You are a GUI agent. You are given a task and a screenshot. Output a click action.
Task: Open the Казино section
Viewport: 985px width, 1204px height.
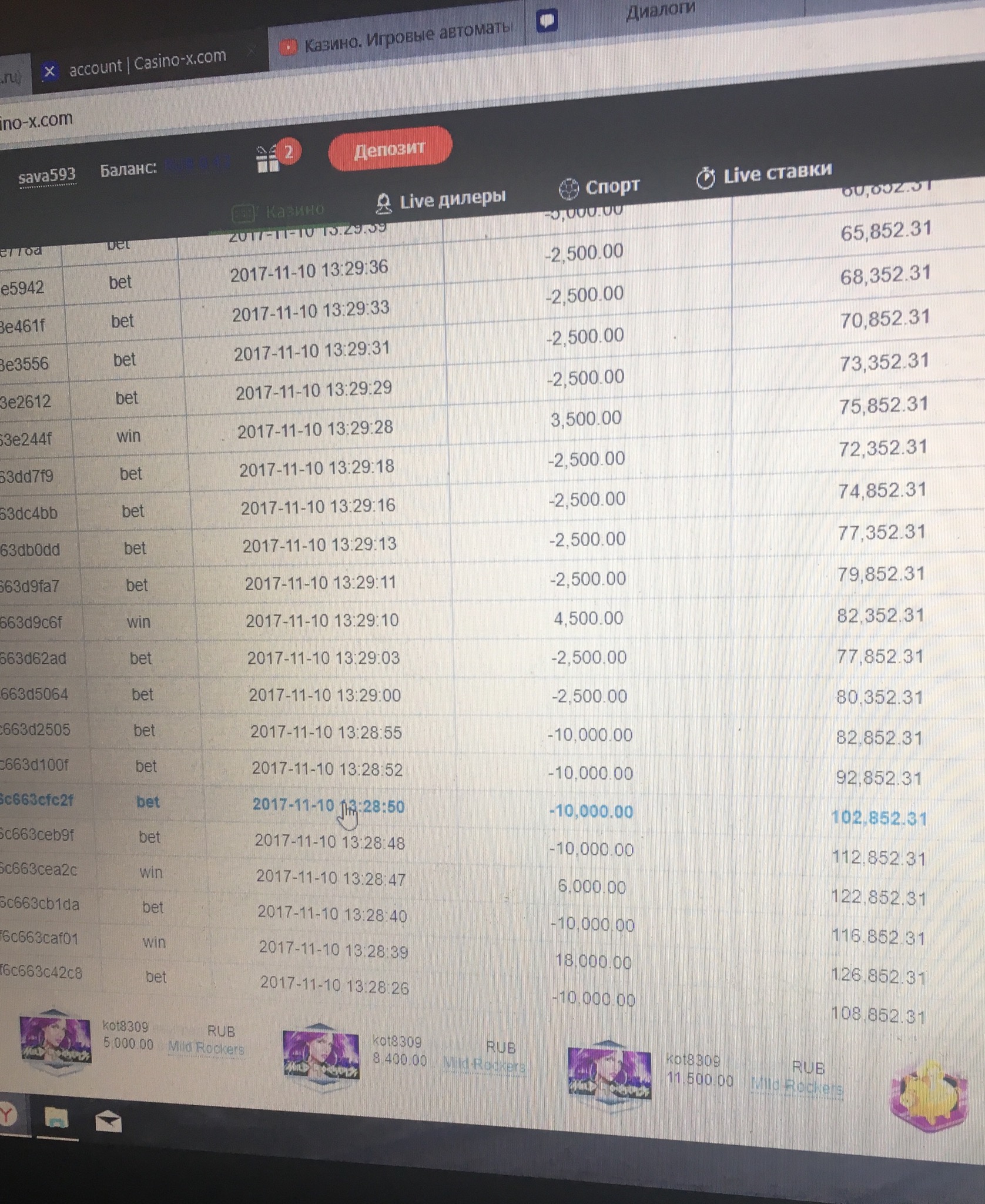(279, 211)
